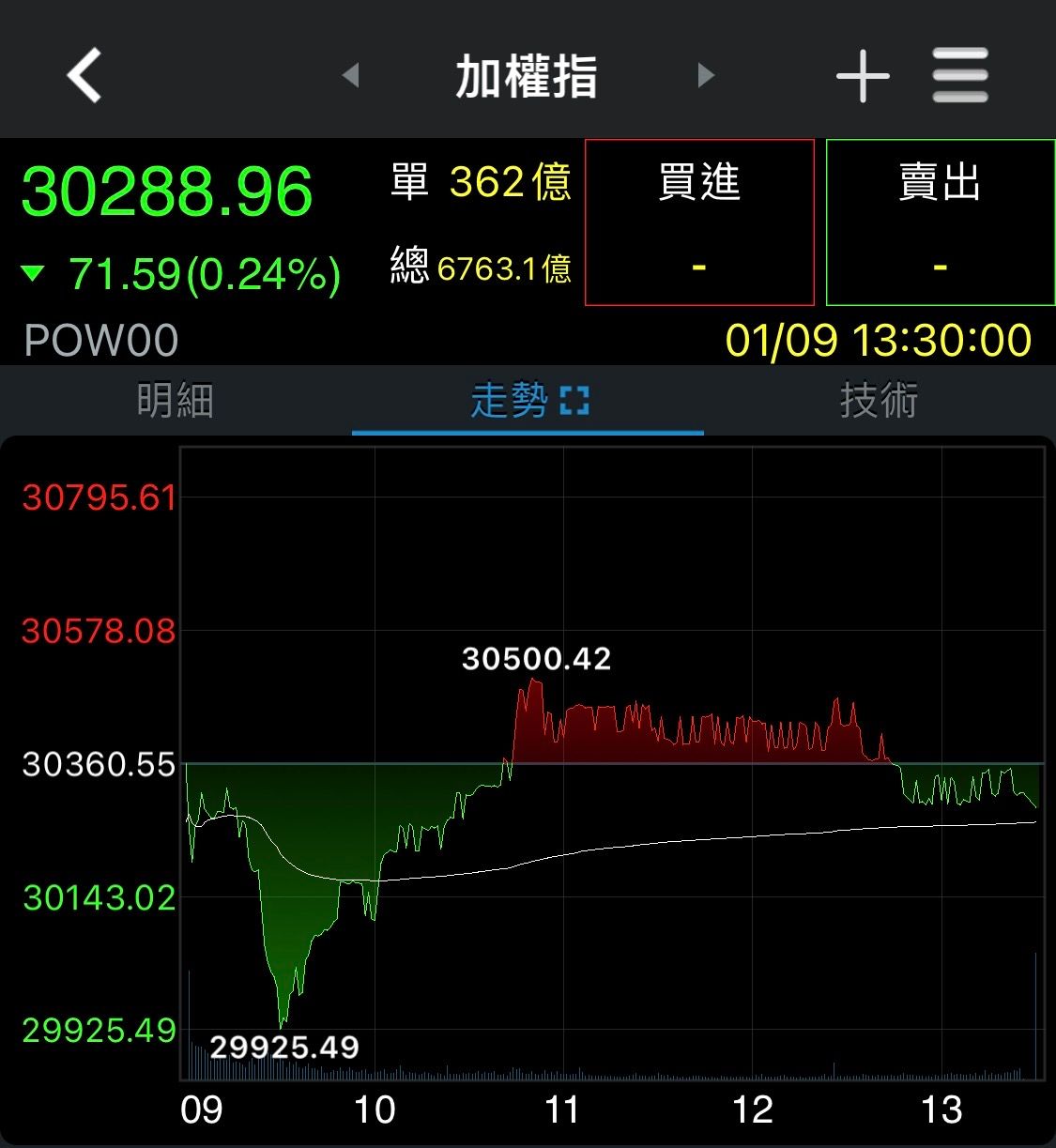
Task: Tap the 賣出 sell button
Action: point(940,222)
